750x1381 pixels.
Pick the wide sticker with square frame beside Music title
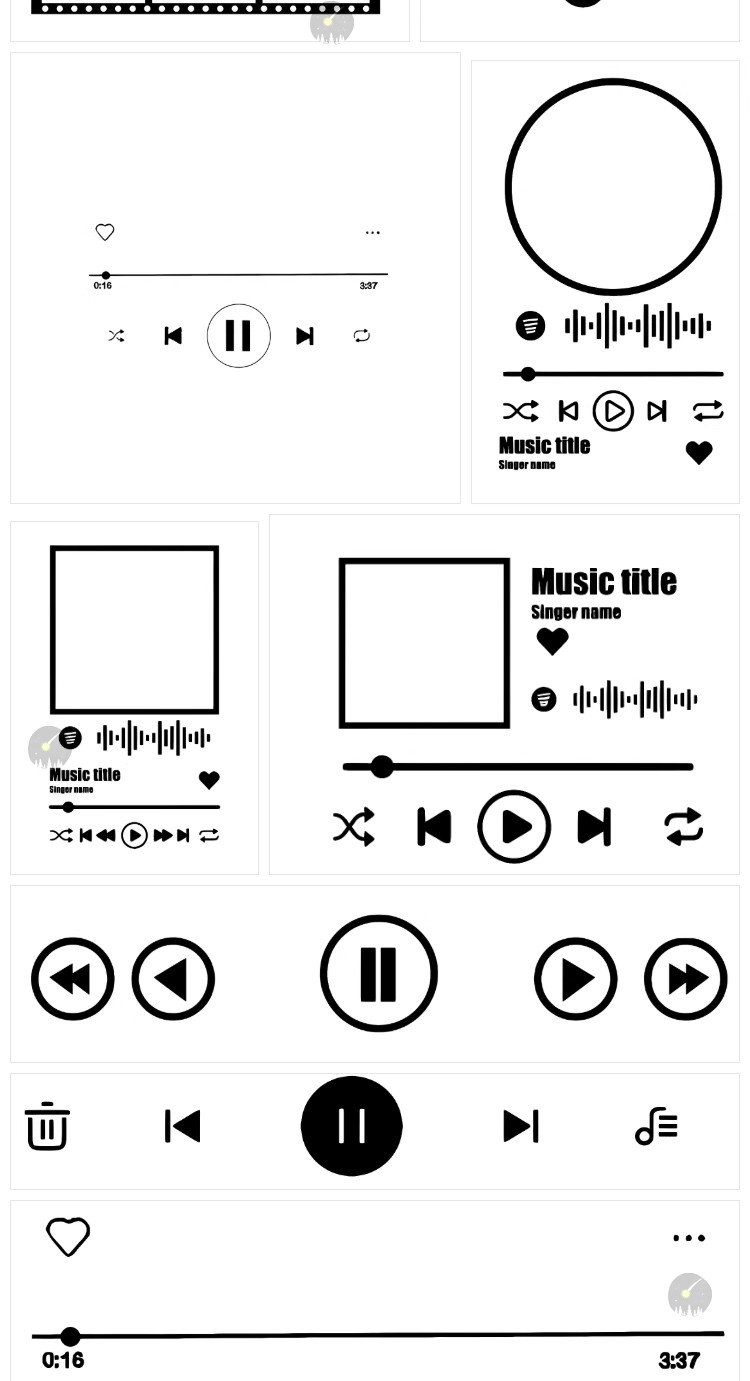(x=504, y=695)
